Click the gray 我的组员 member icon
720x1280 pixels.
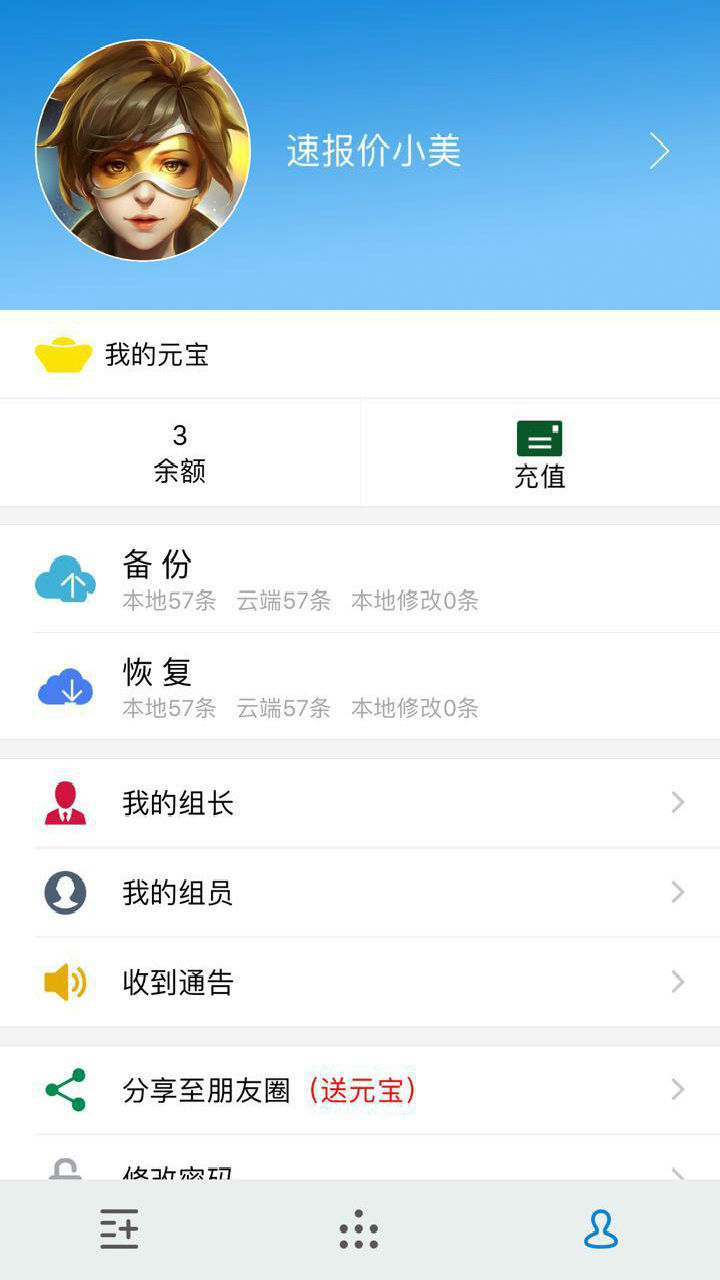pos(64,891)
